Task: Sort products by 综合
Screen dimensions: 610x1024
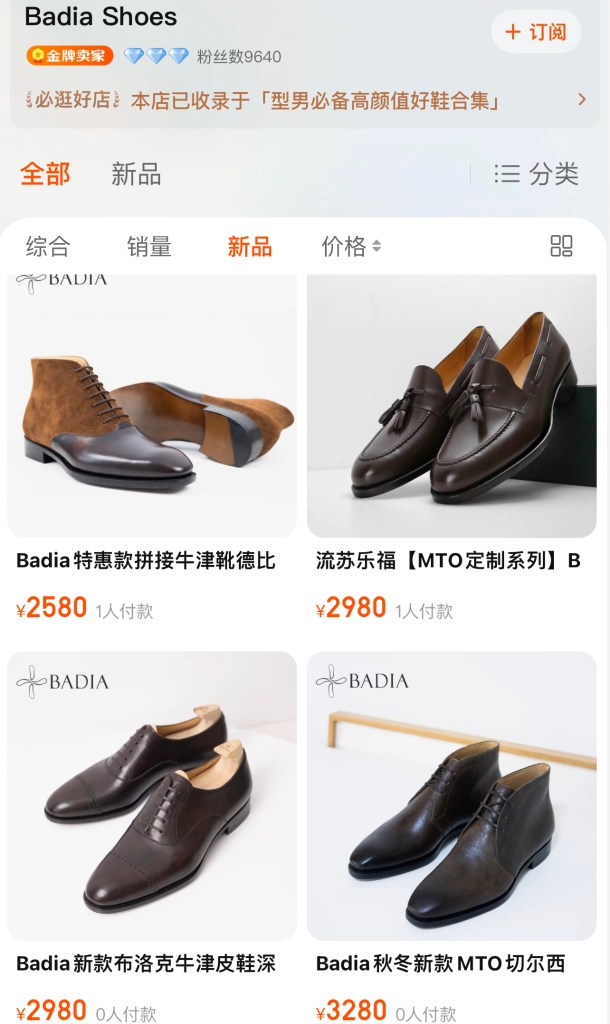Action: [48, 246]
